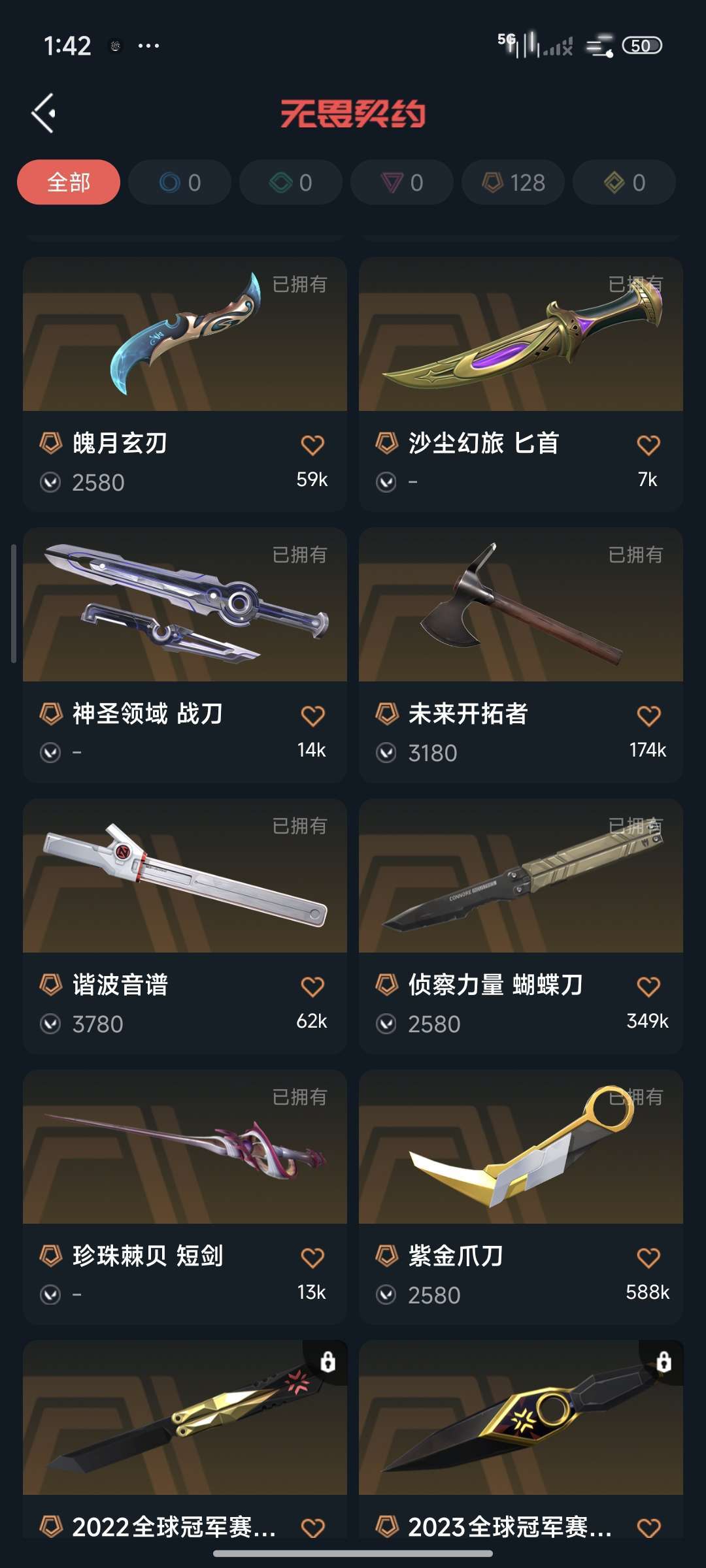Open the 珍珠棘贝 短剑 skin card
Screen dimensions: 706x1568
[x=185, y=1197]
